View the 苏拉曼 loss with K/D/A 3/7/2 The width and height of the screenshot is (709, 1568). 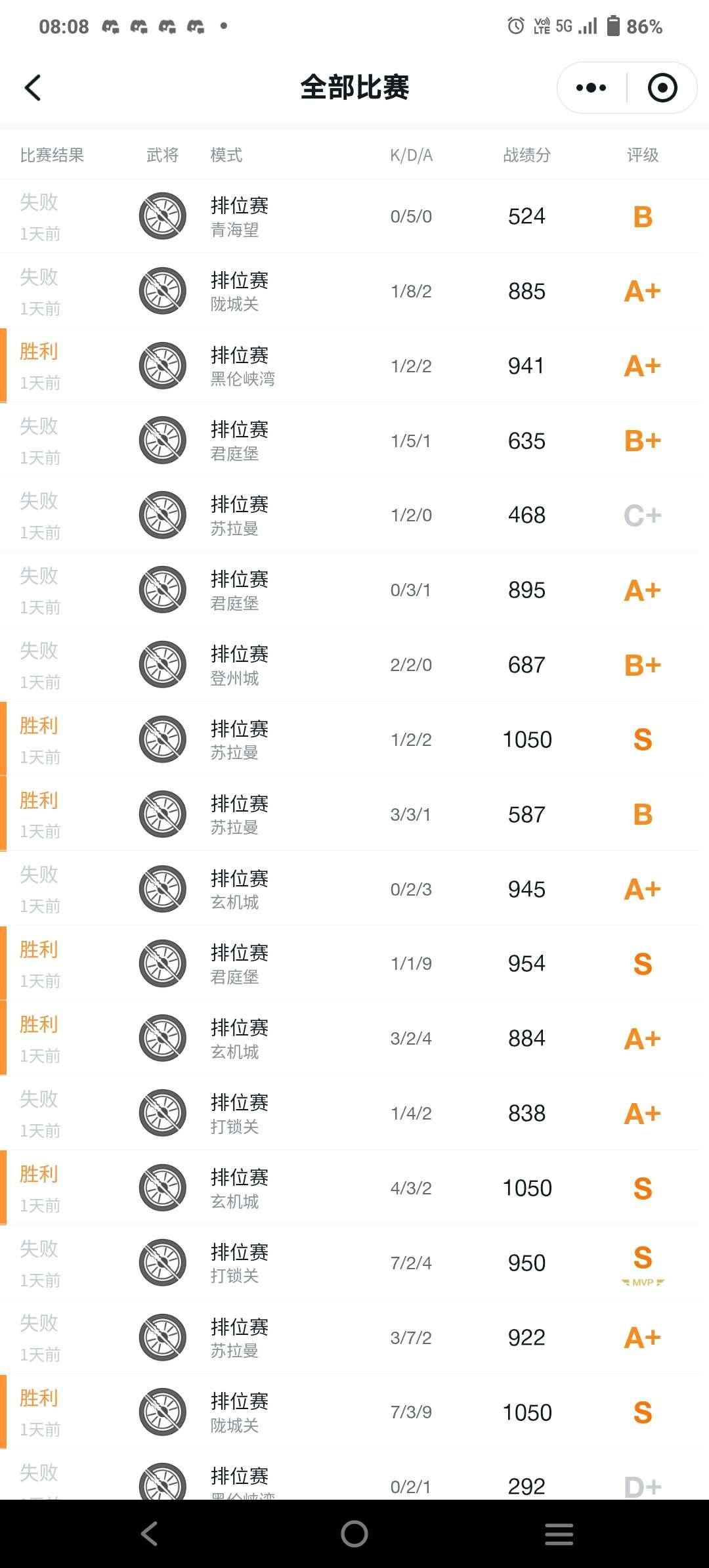354,1338
